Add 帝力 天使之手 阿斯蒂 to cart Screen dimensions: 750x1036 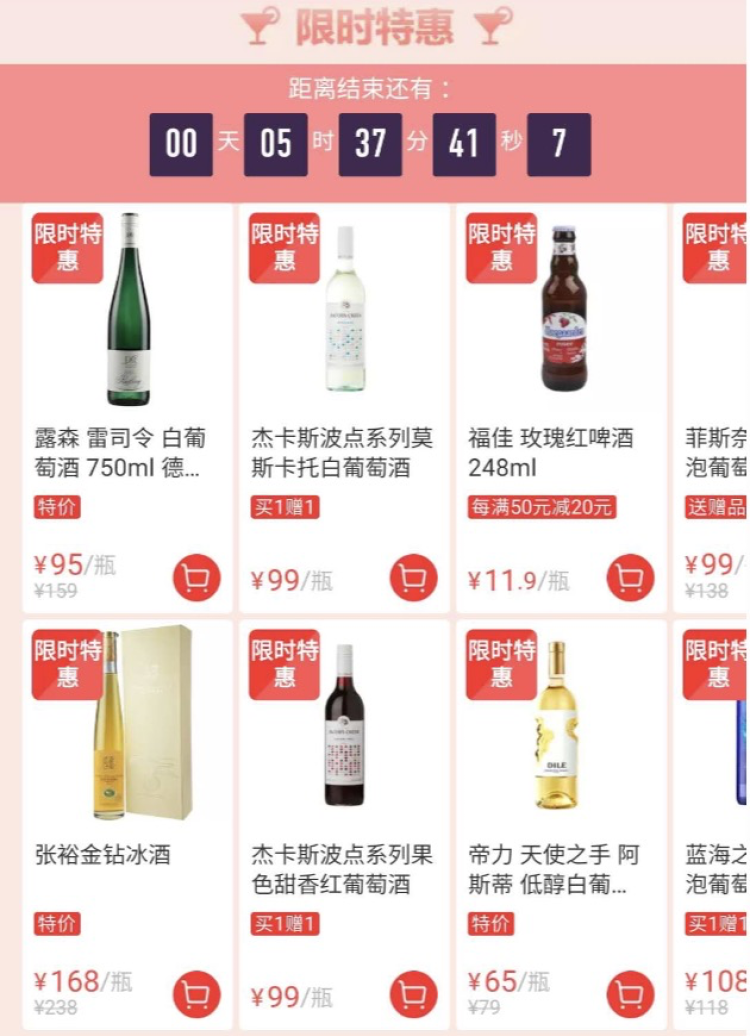[630, 994]
